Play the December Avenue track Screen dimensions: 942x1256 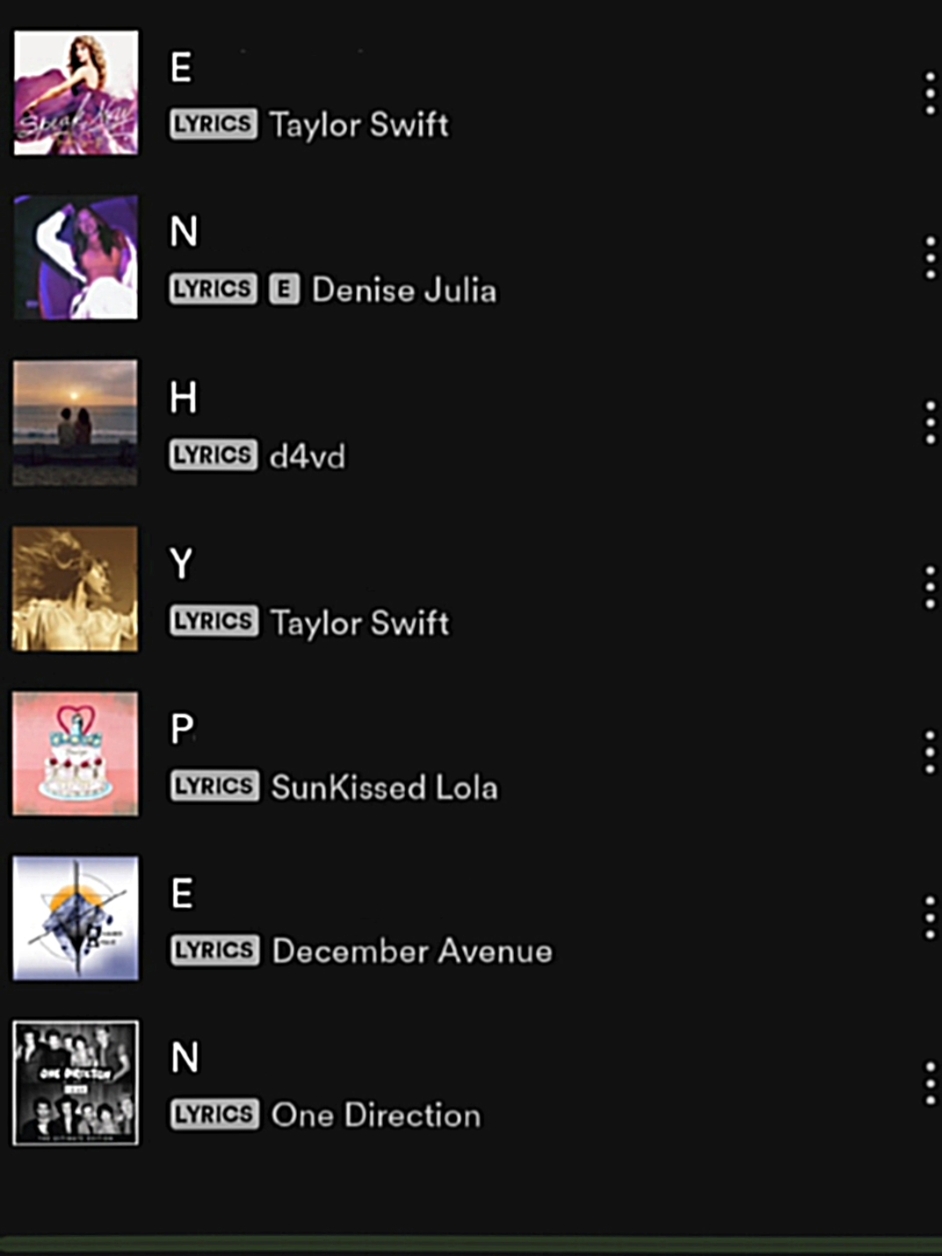point(400,920)
